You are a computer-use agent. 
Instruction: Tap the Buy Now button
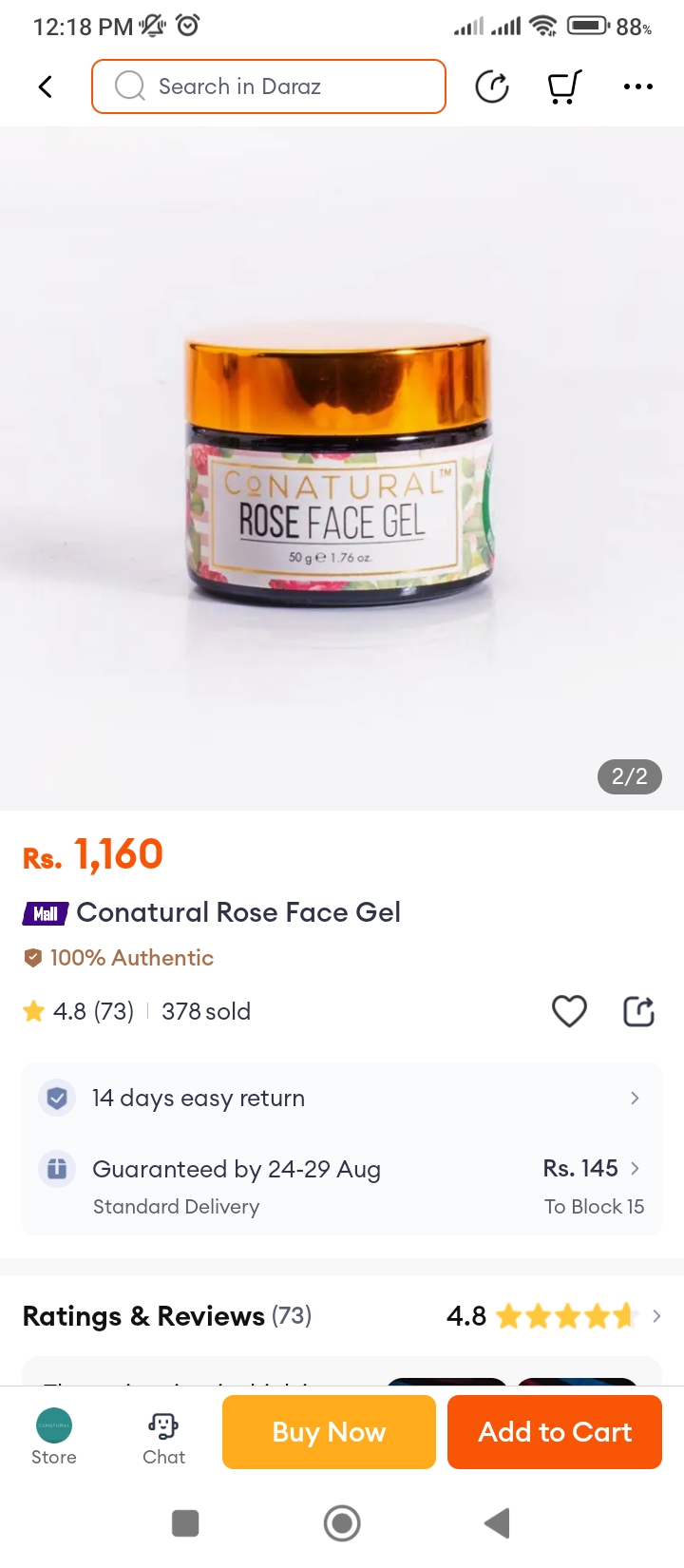pyautogui.click(x=329, y=1432)
